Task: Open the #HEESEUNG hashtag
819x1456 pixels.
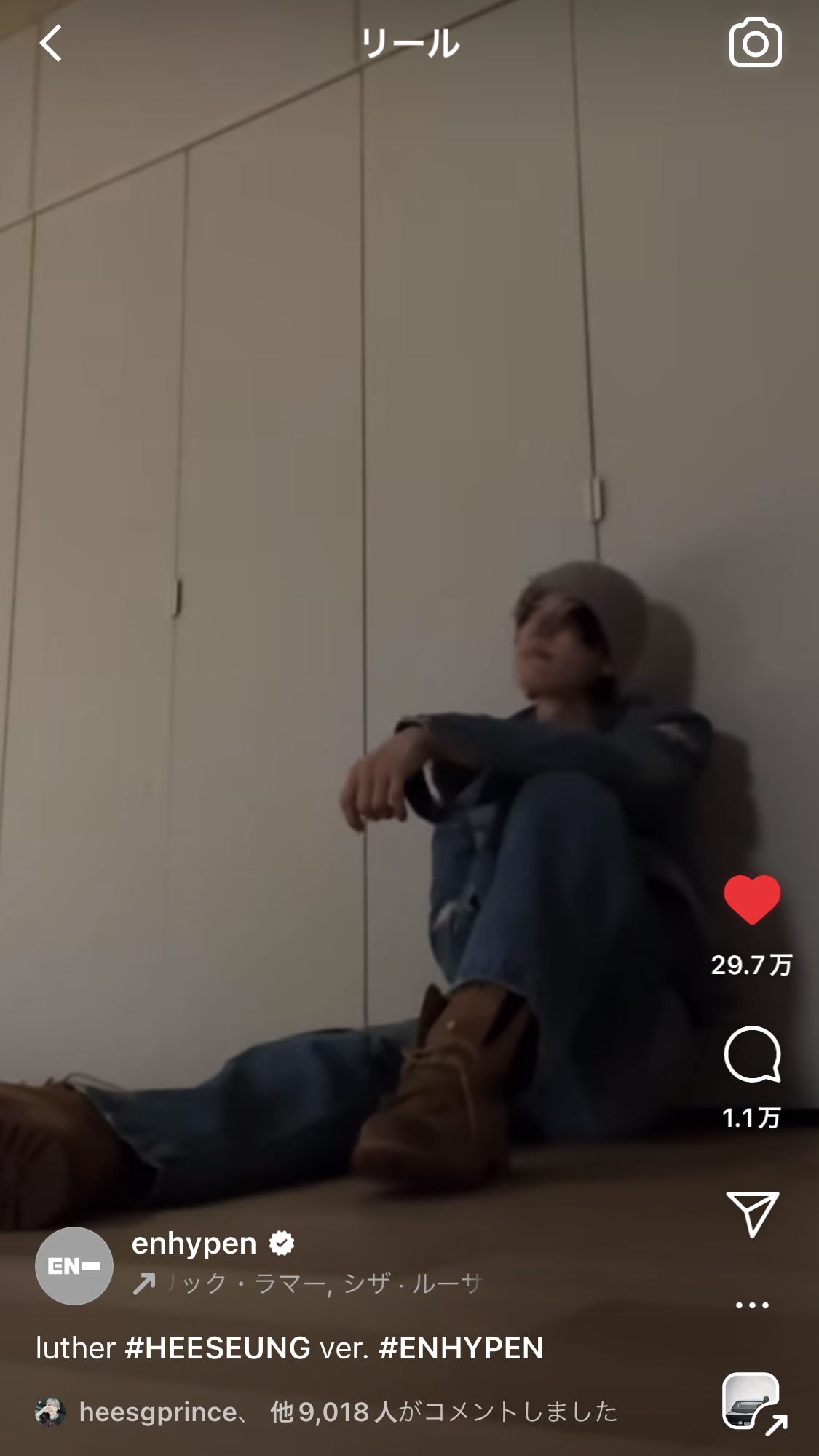Action: click(x=217, y=1348)
